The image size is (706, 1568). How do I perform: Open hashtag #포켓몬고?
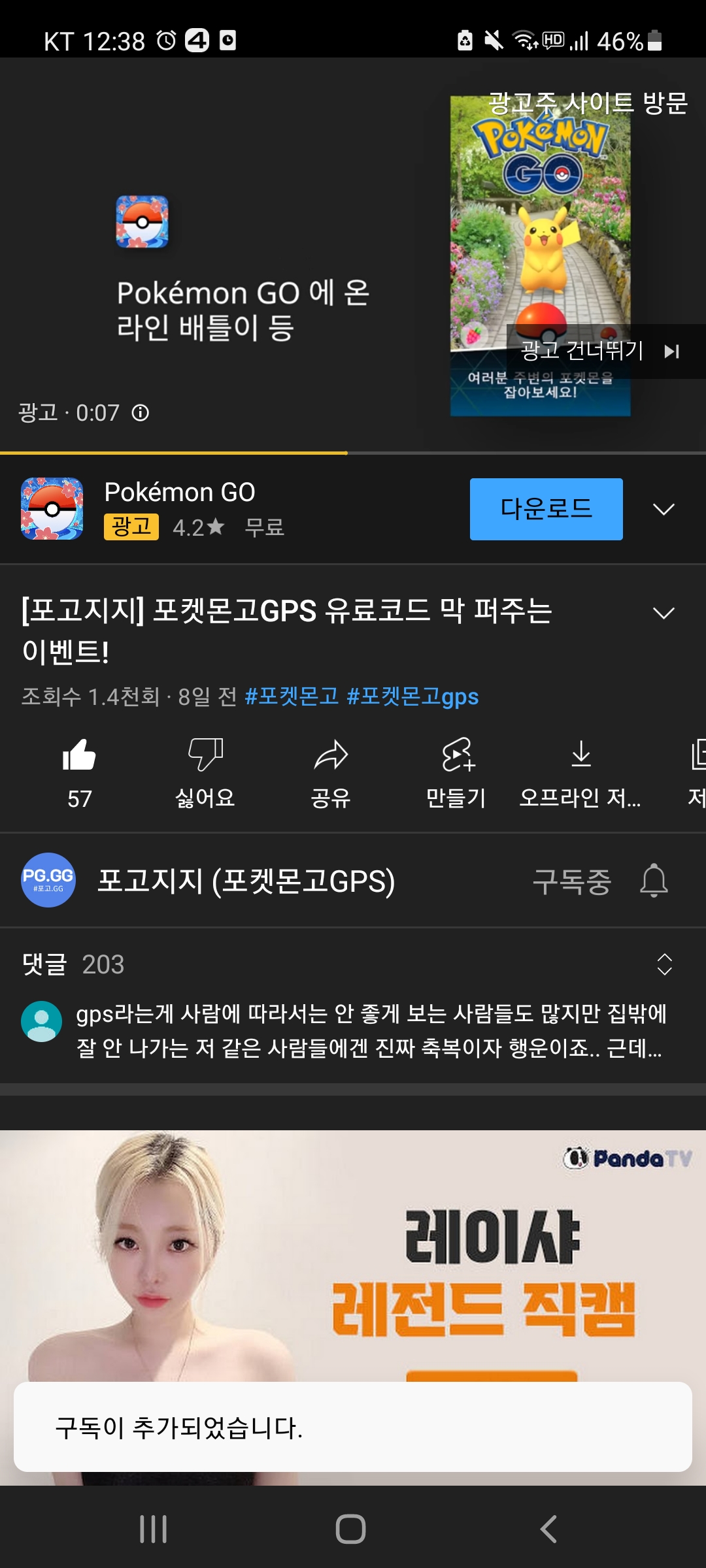(292, 696)
